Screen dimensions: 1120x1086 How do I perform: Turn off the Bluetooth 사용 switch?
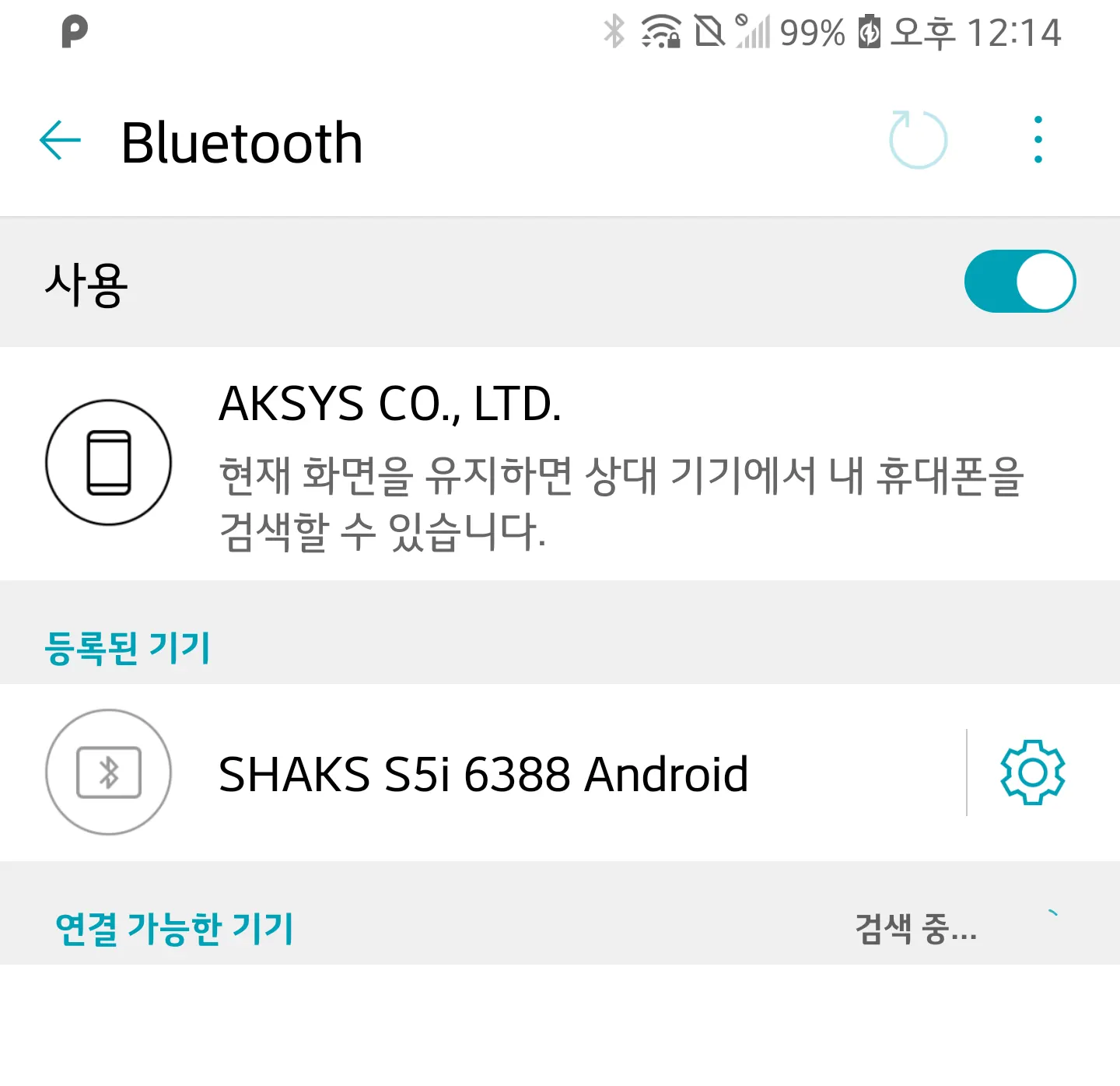1020,282
